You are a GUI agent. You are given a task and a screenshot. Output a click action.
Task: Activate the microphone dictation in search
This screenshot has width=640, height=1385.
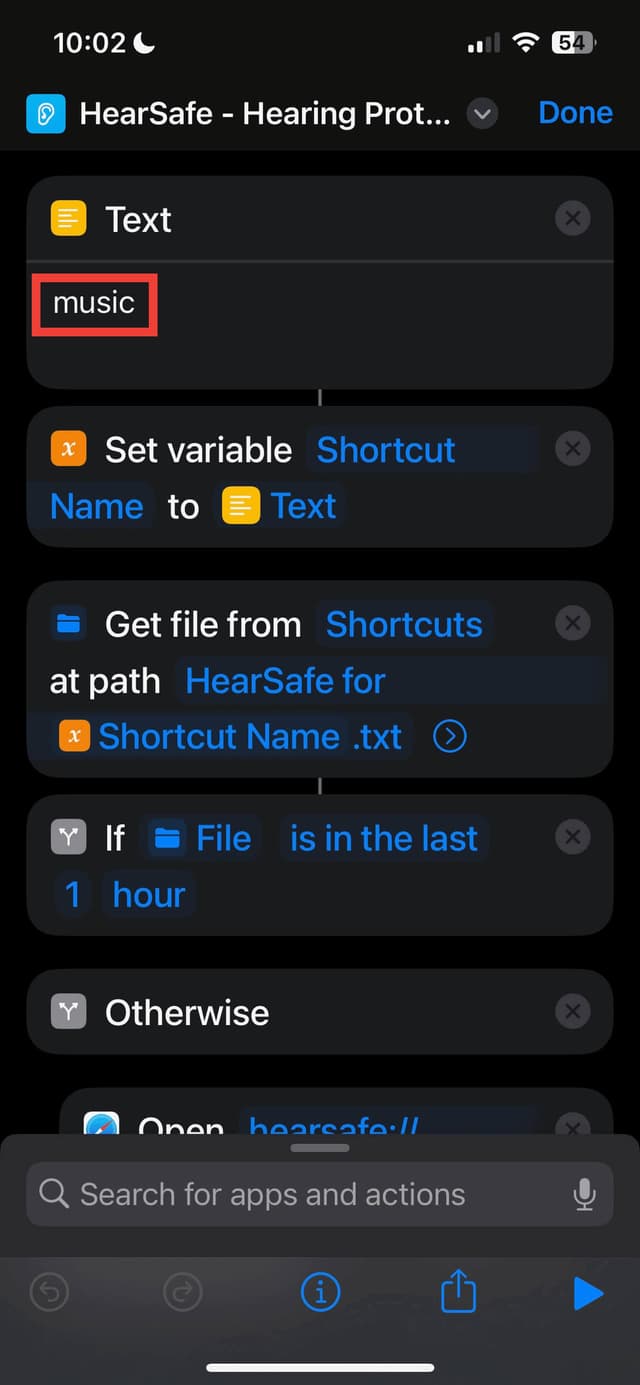585,1194
